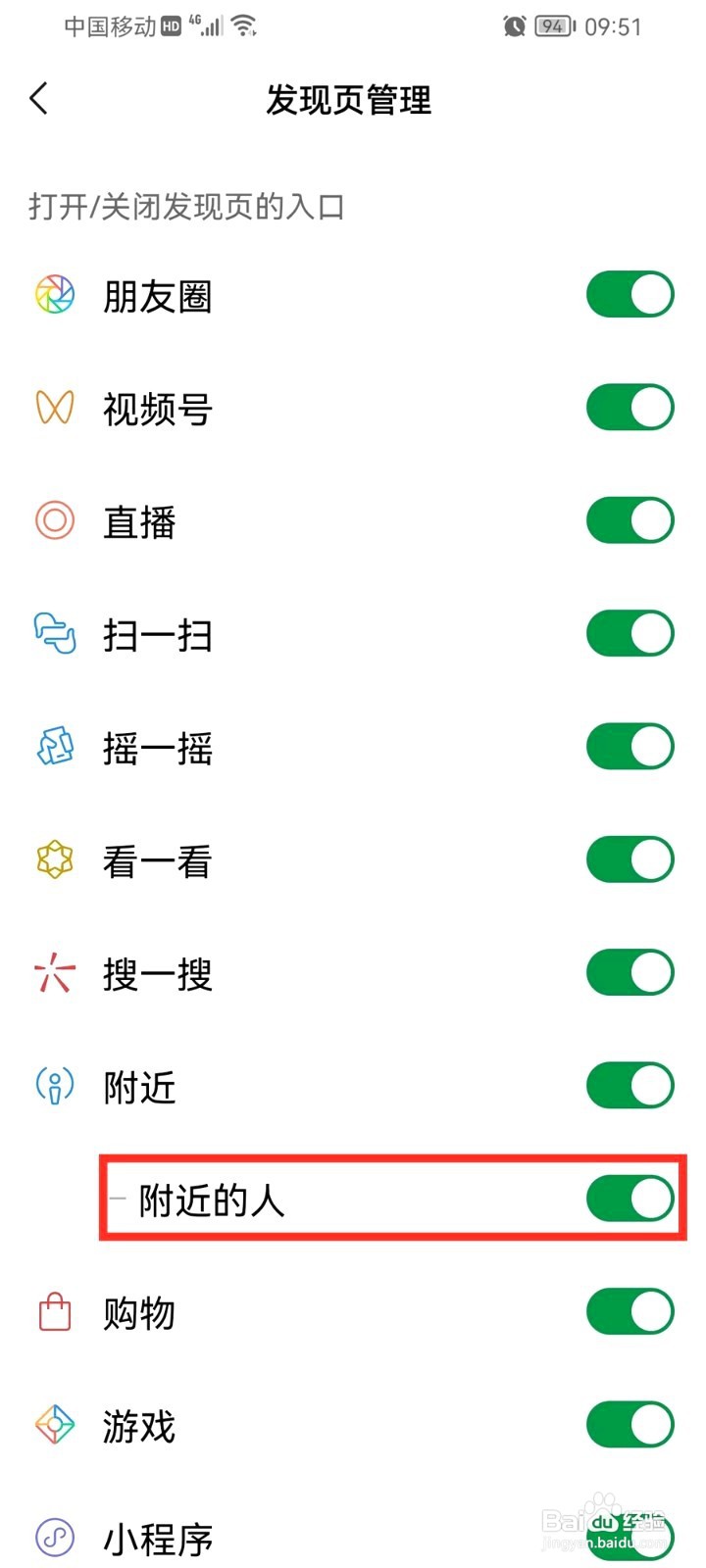The width and height of the screenshot is (706, 1568).
Task: Switch off the 附近 entry
Action: coord(630,1086)
